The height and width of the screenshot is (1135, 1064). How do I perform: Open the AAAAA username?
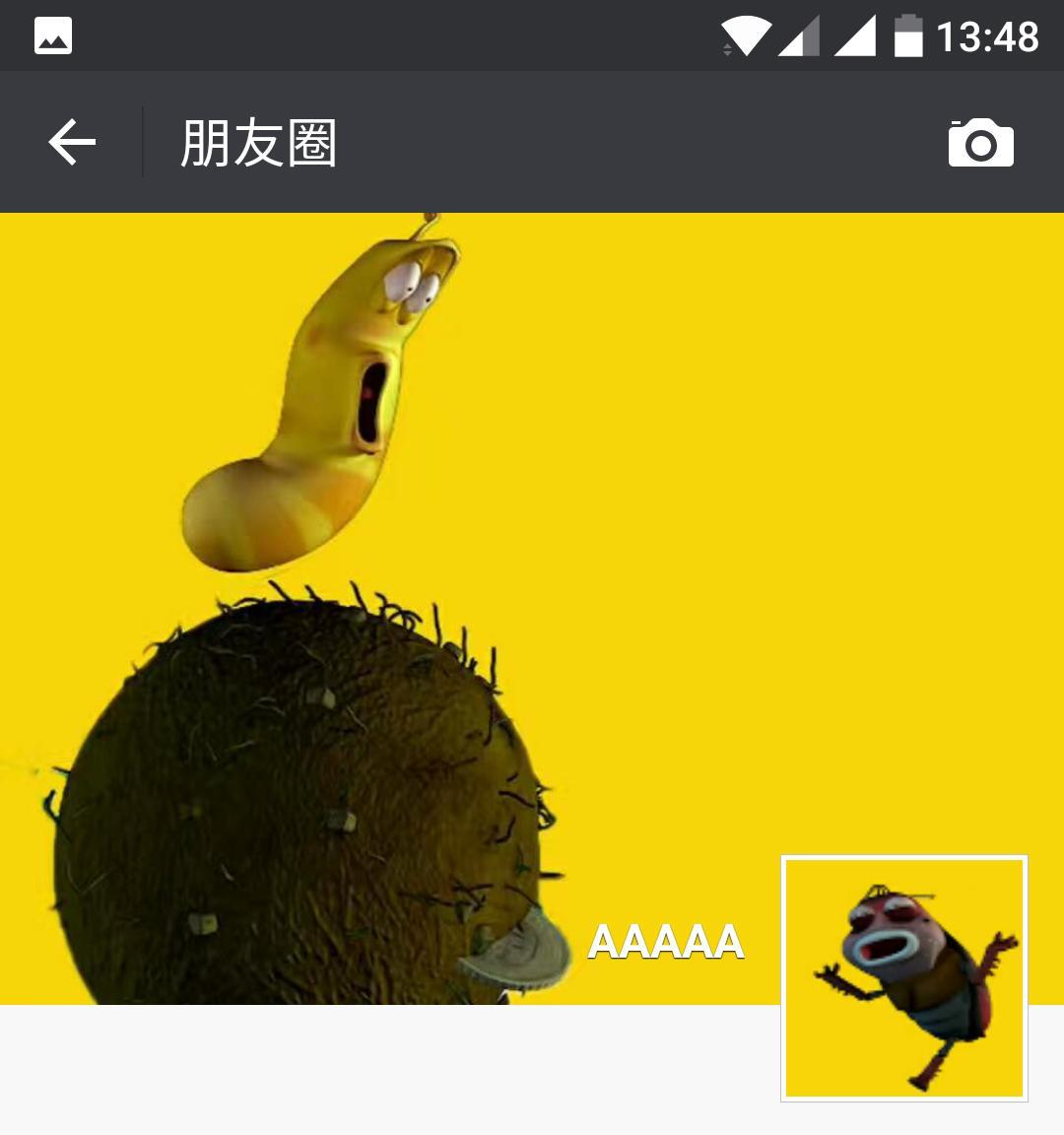(x=665, y=942)
